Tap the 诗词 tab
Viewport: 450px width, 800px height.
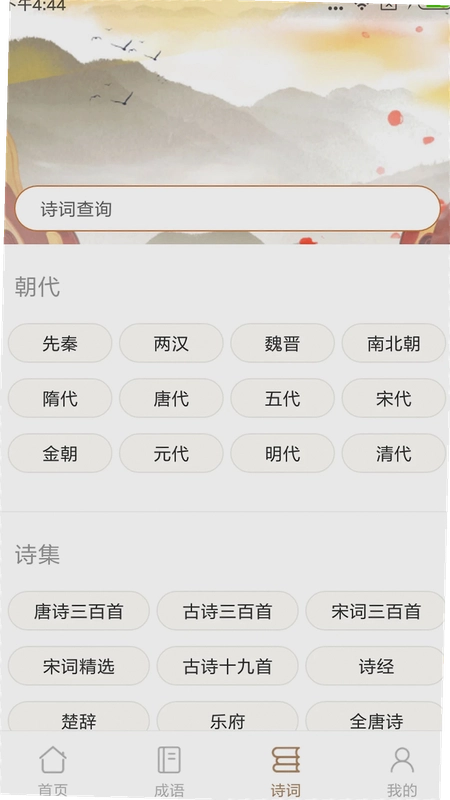click(285, 770)
